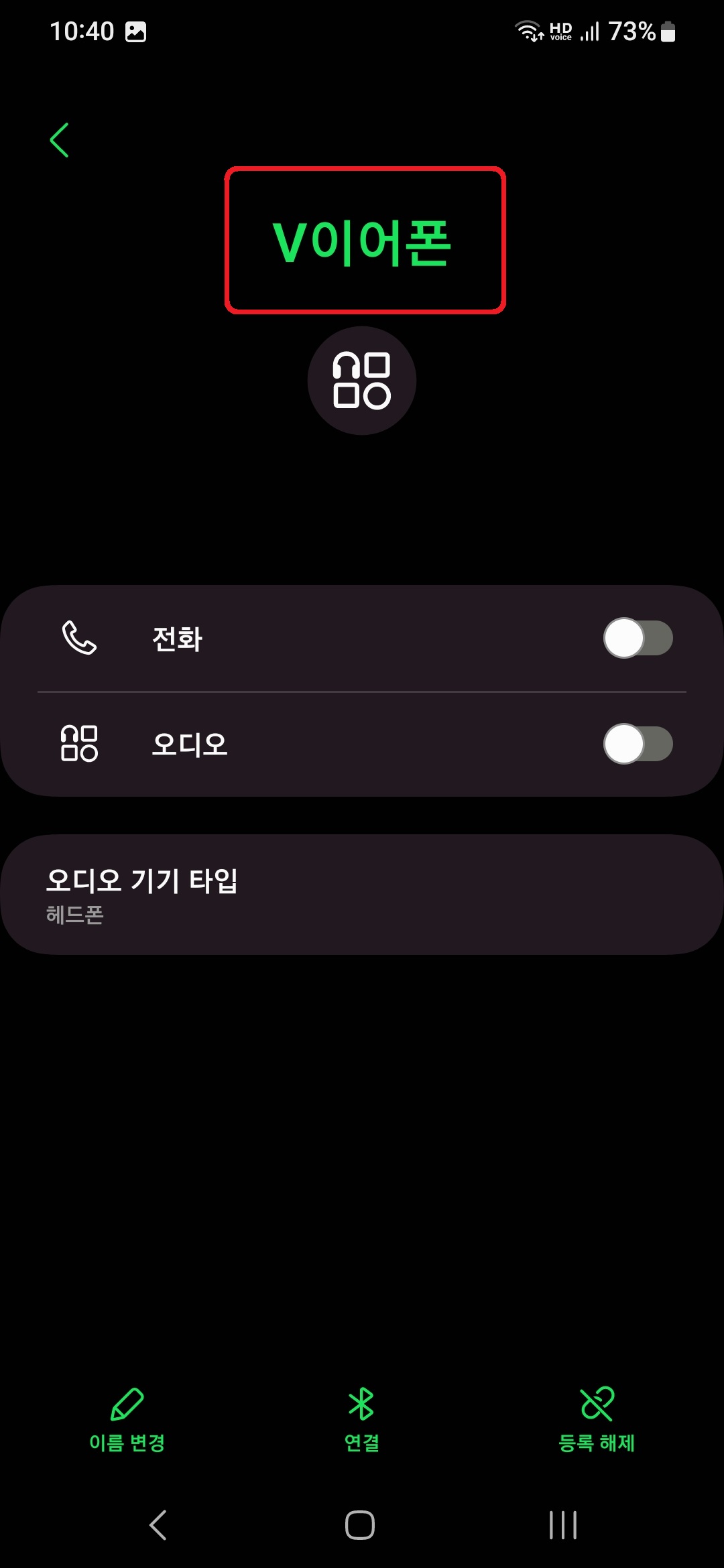The width and height of the screenshot is (724, 1568).
Task: Tap the headphones icon next to 오디오
Action: click(79, 744)
